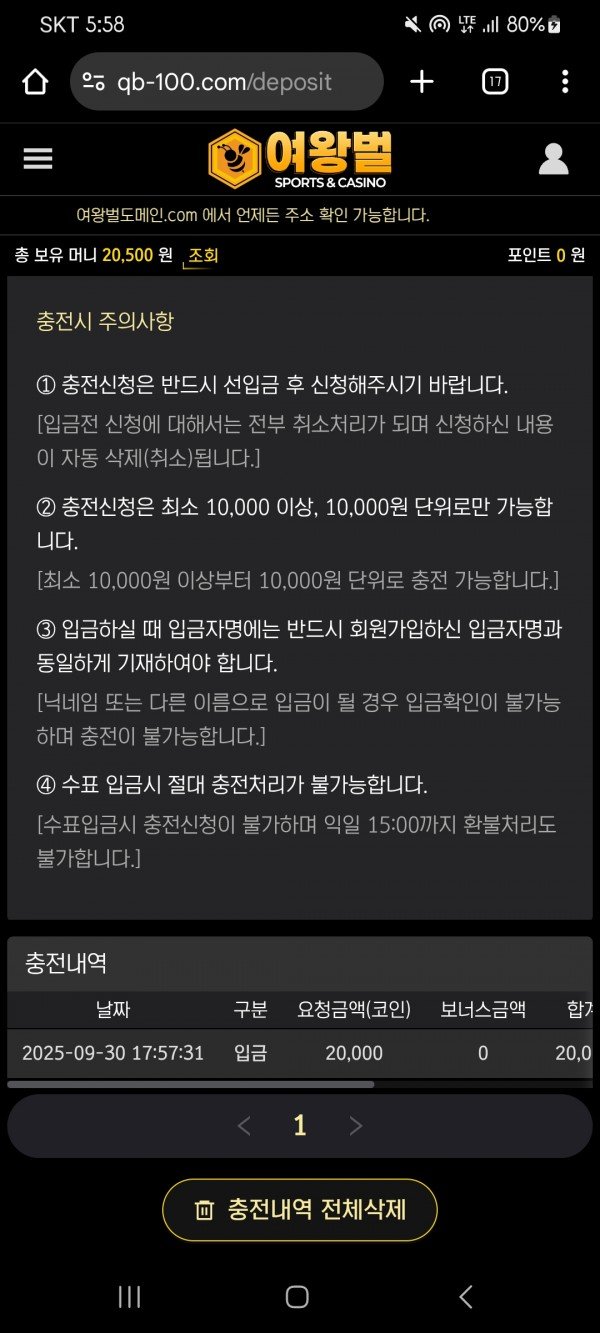Open the user profile icon

click(553, 159)
